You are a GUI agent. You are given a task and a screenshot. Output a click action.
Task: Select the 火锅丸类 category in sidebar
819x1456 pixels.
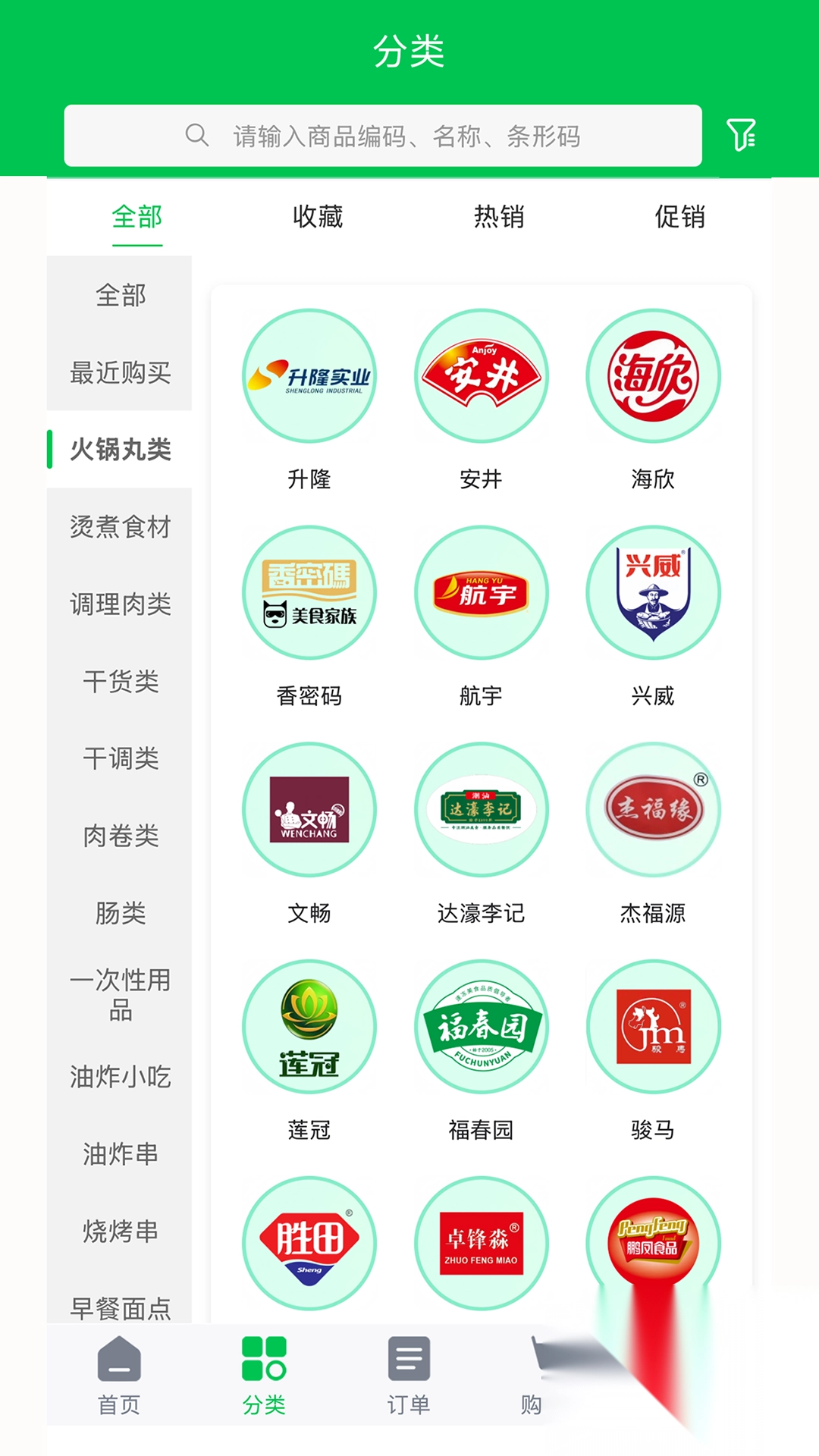(120, 450)
